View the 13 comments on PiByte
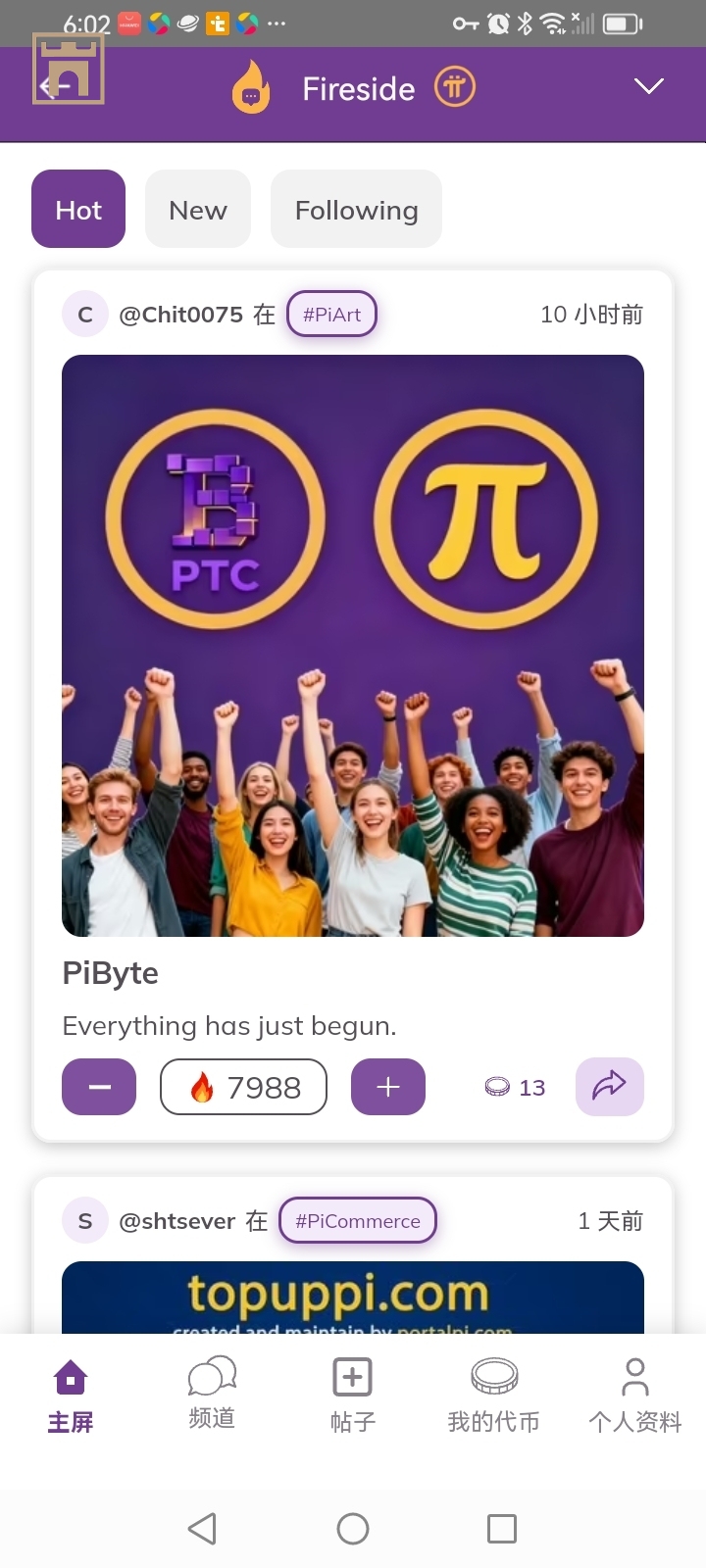Image resolution: width=706 pixels, height=1568 pixels. tap(516, 1087)
